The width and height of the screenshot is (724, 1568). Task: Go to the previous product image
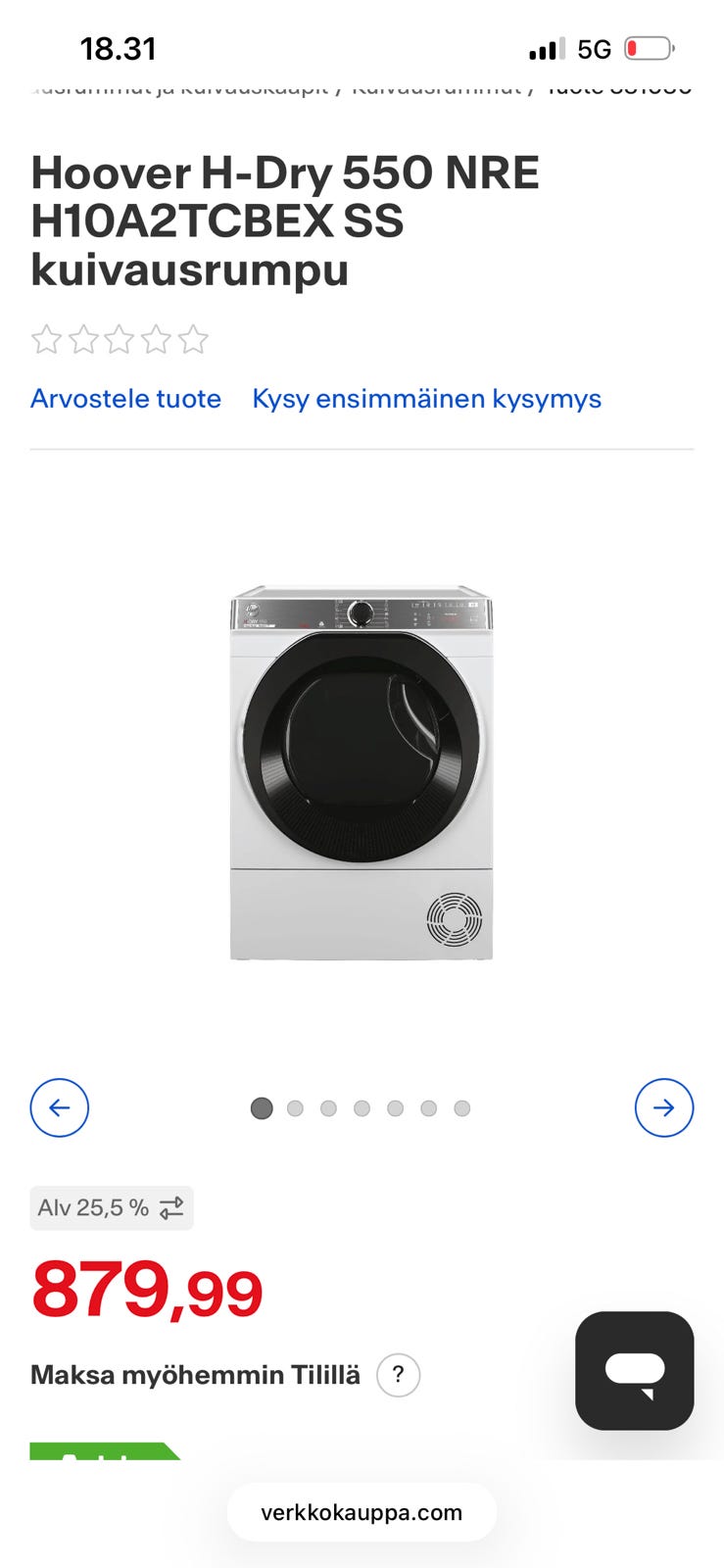pos(60,1108)
